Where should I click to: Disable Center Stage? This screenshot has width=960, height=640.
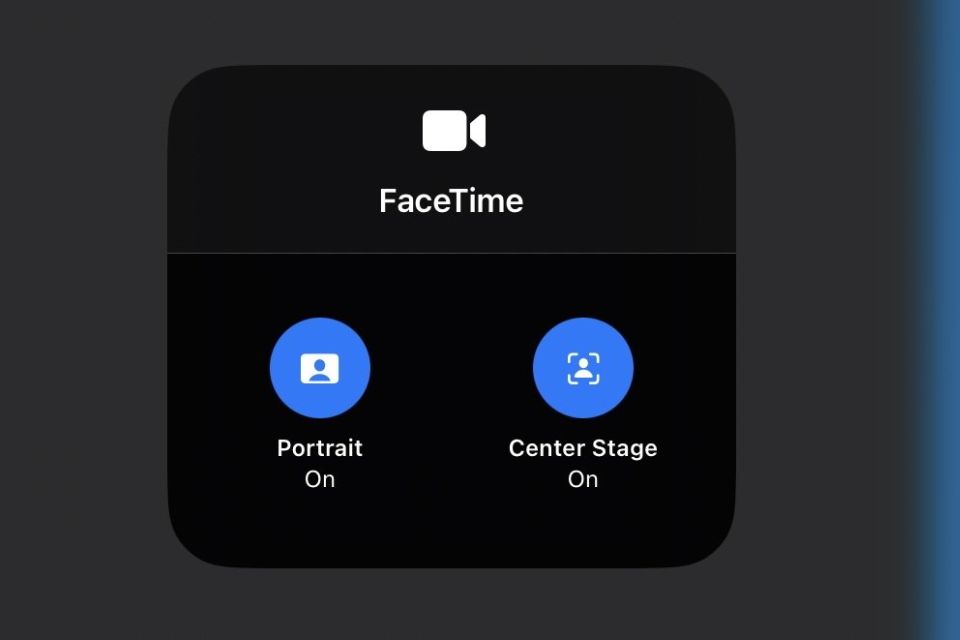(x=583, y=368)
